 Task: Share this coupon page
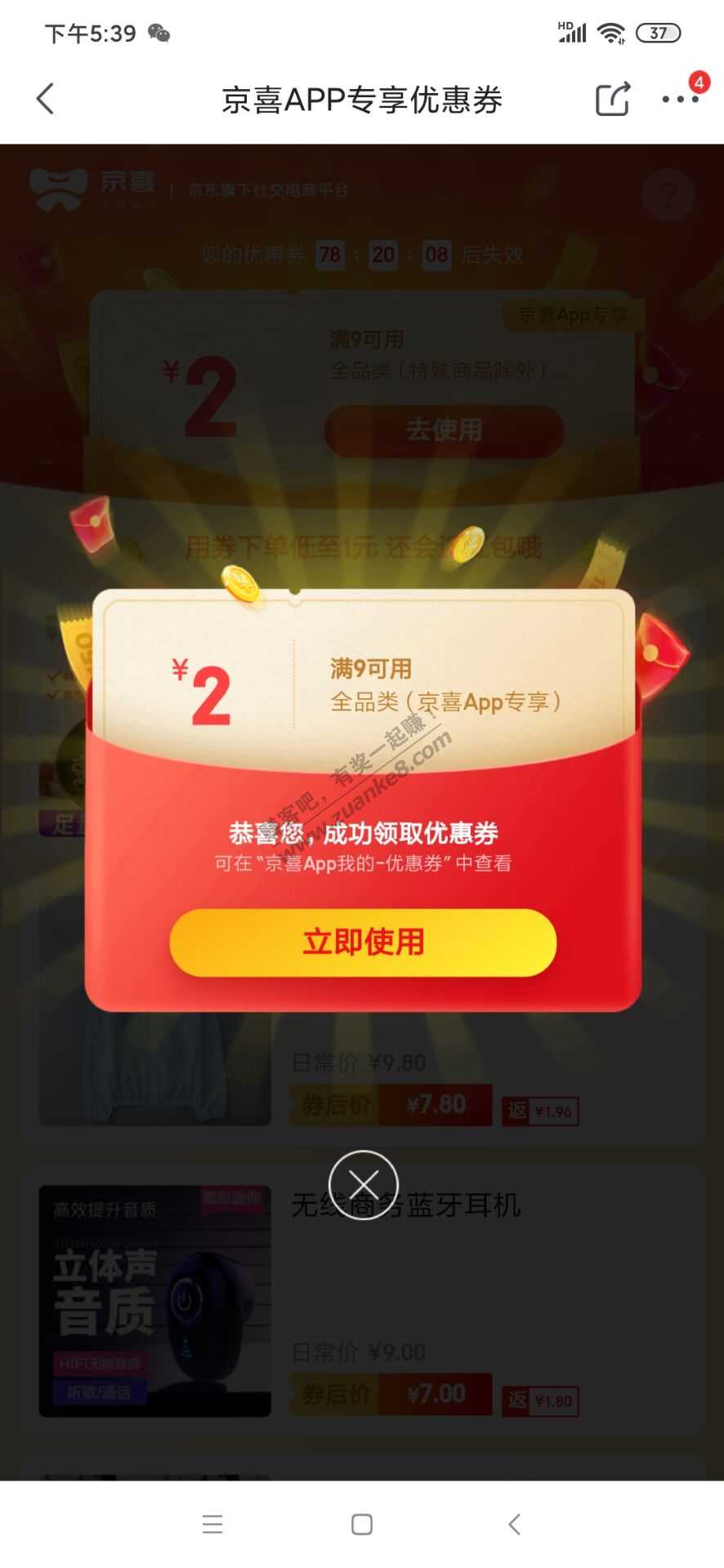(x=612, y=99)
